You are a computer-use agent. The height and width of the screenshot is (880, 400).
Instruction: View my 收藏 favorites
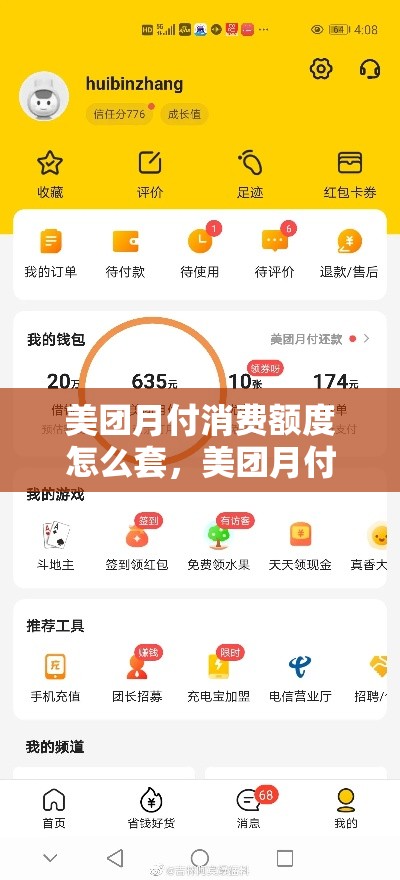(50, 175)
